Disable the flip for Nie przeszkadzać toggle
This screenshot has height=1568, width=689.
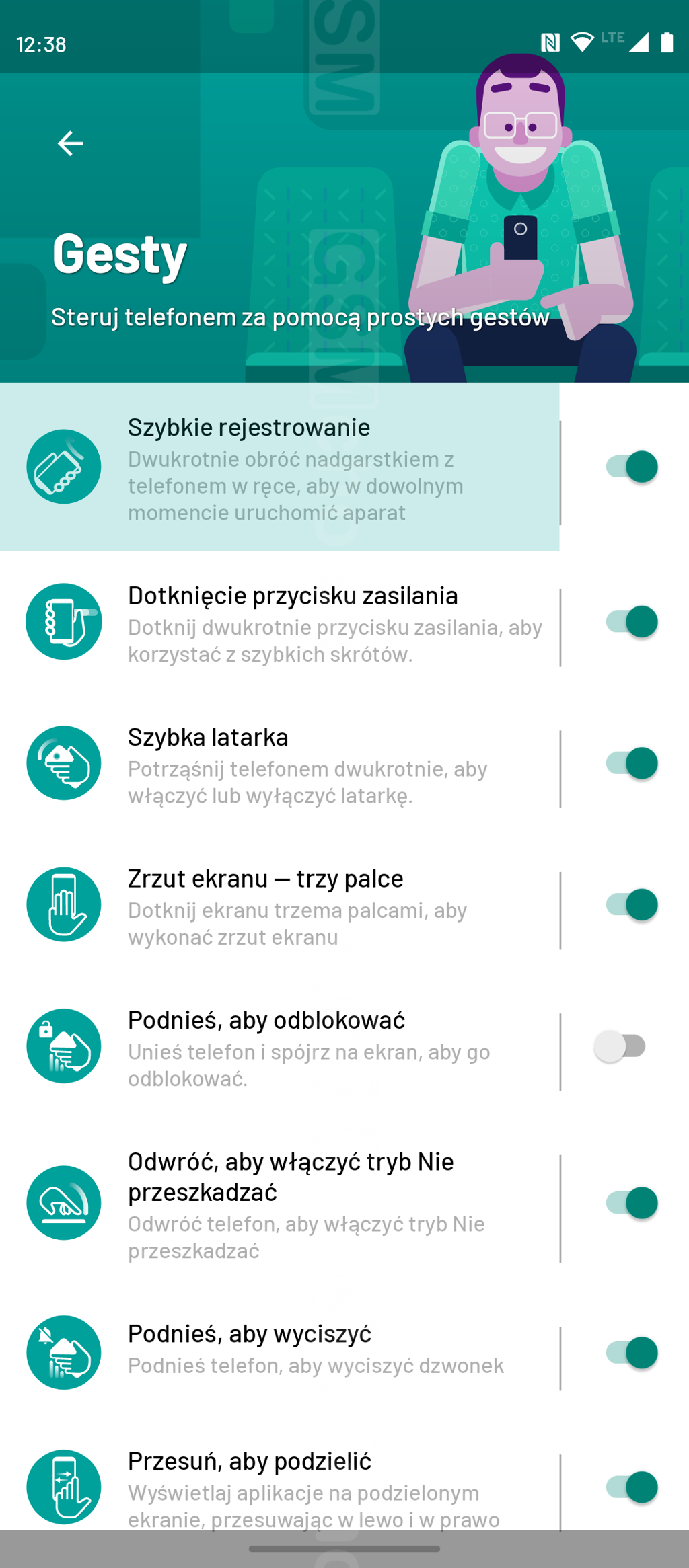[631, 1203]
